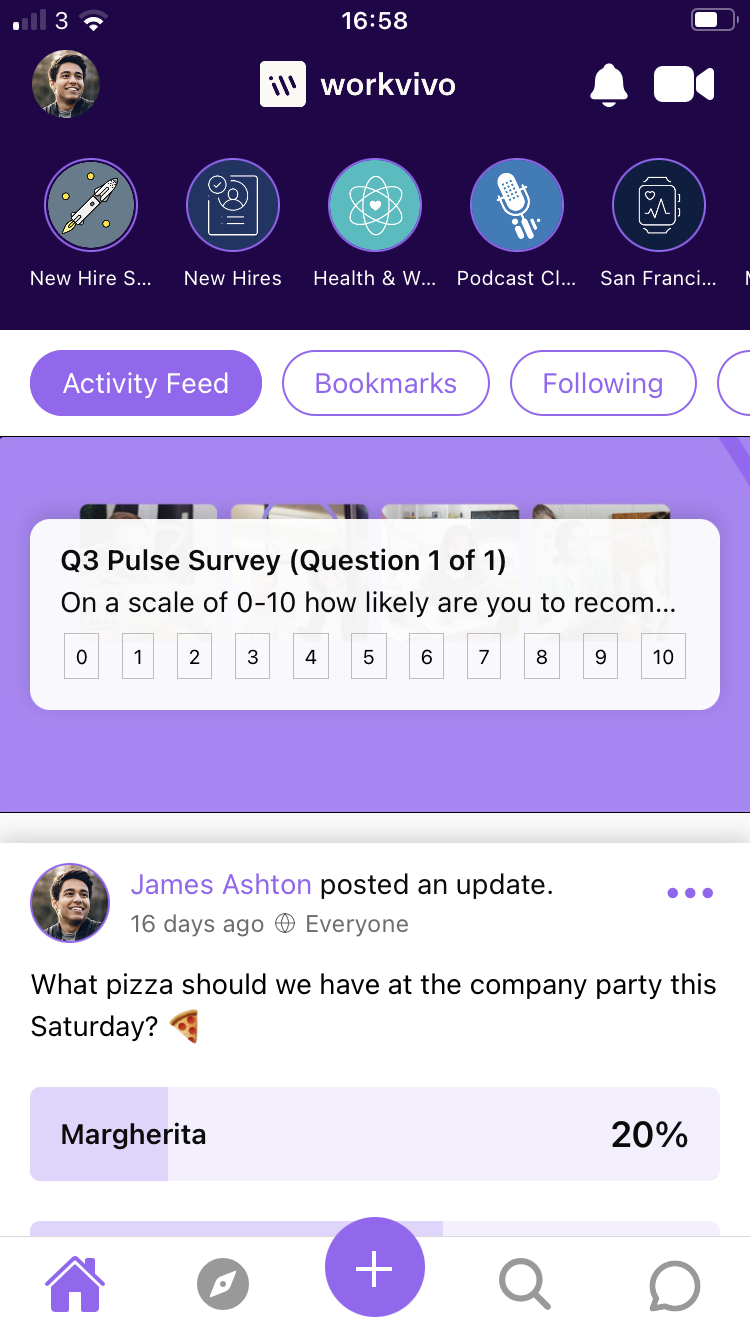Switch to the Following filter
Screen dimensions: 750x1334
pyautogui.click(x=603, y=383)
